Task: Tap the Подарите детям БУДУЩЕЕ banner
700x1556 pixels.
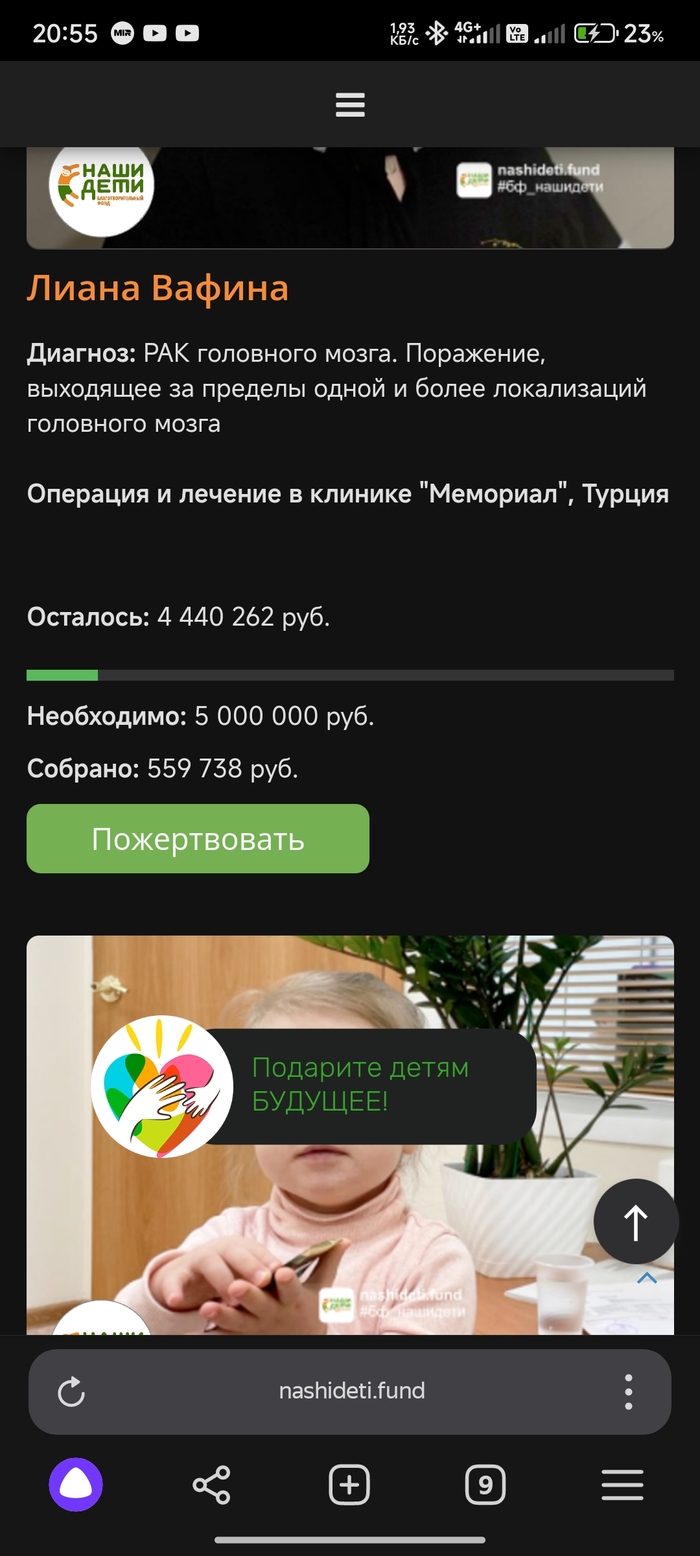Action: (x=370, y=1086)
